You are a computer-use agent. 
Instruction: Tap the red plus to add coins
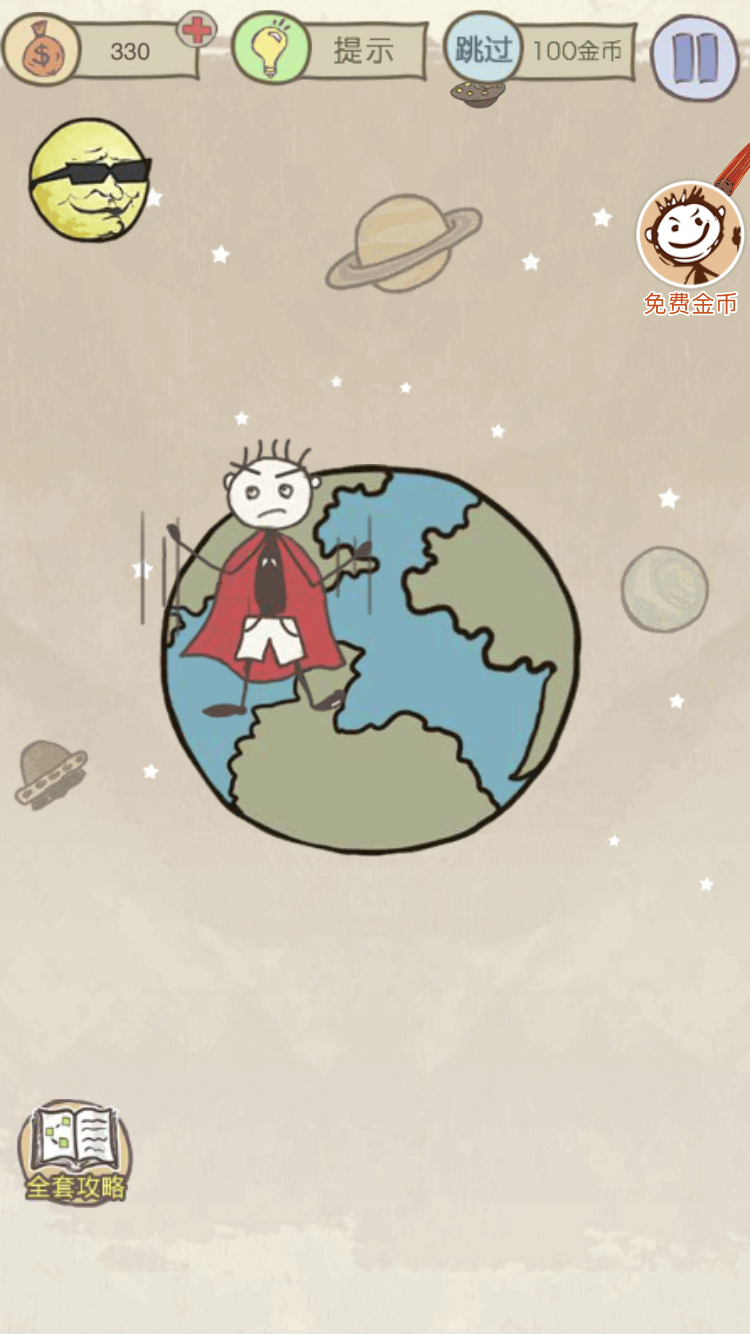197,30
